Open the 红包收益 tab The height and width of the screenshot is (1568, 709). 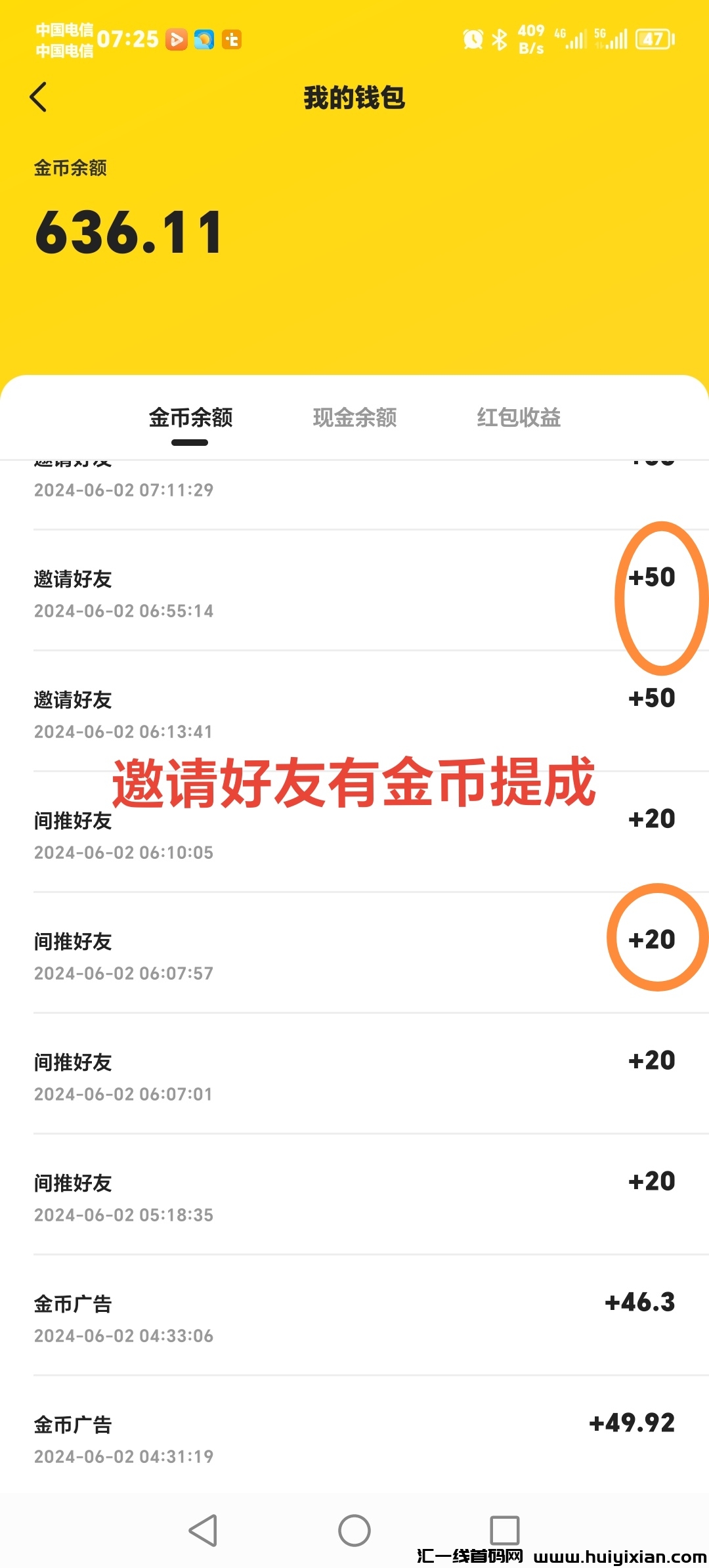pos(519,418)
